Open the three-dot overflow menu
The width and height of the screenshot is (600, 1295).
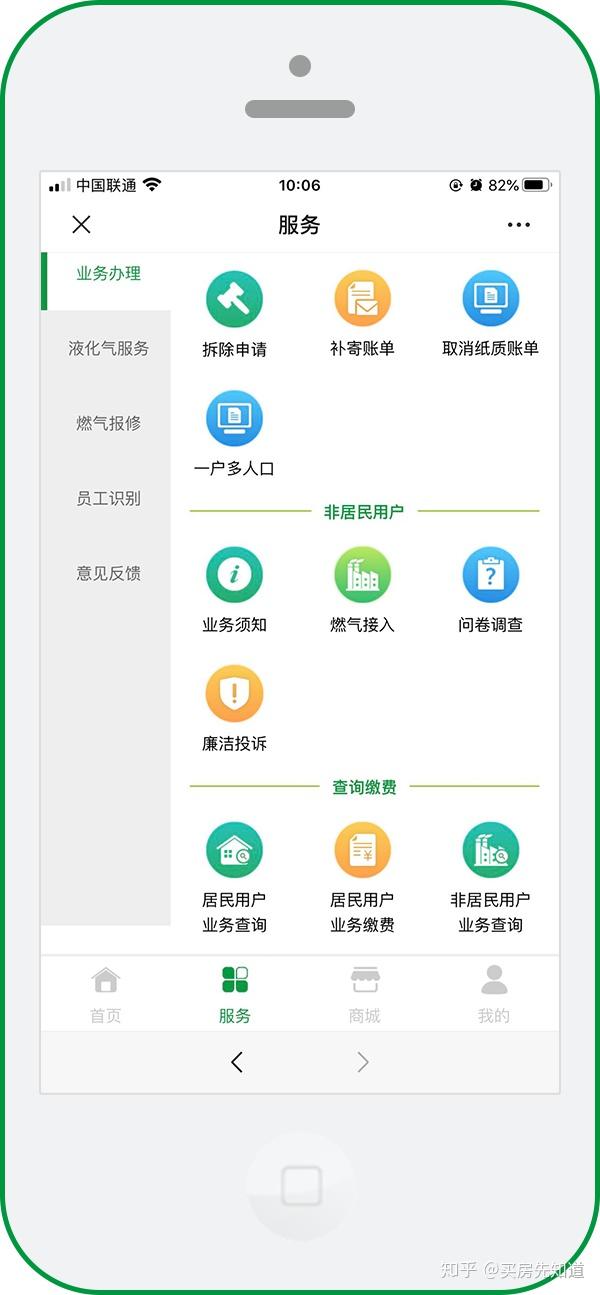pos(518,225)
